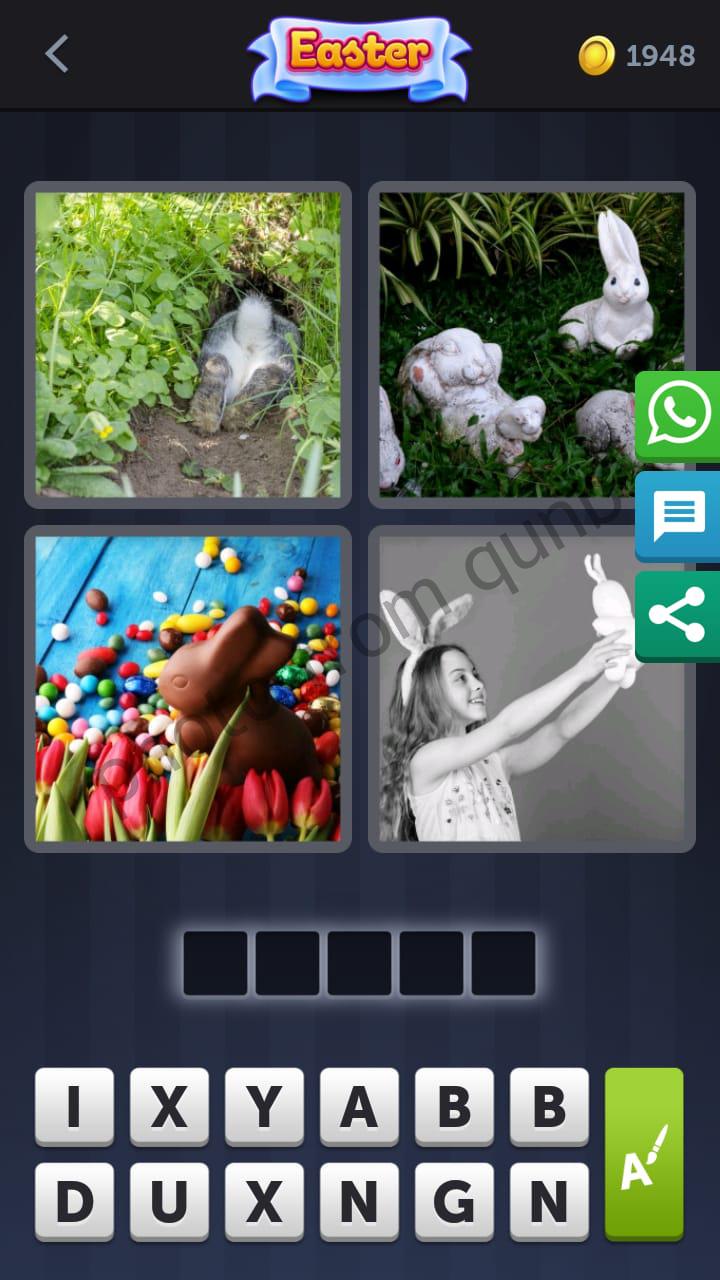Use the green hint brush button
Screen dimensions: 720x1280
644,1154
